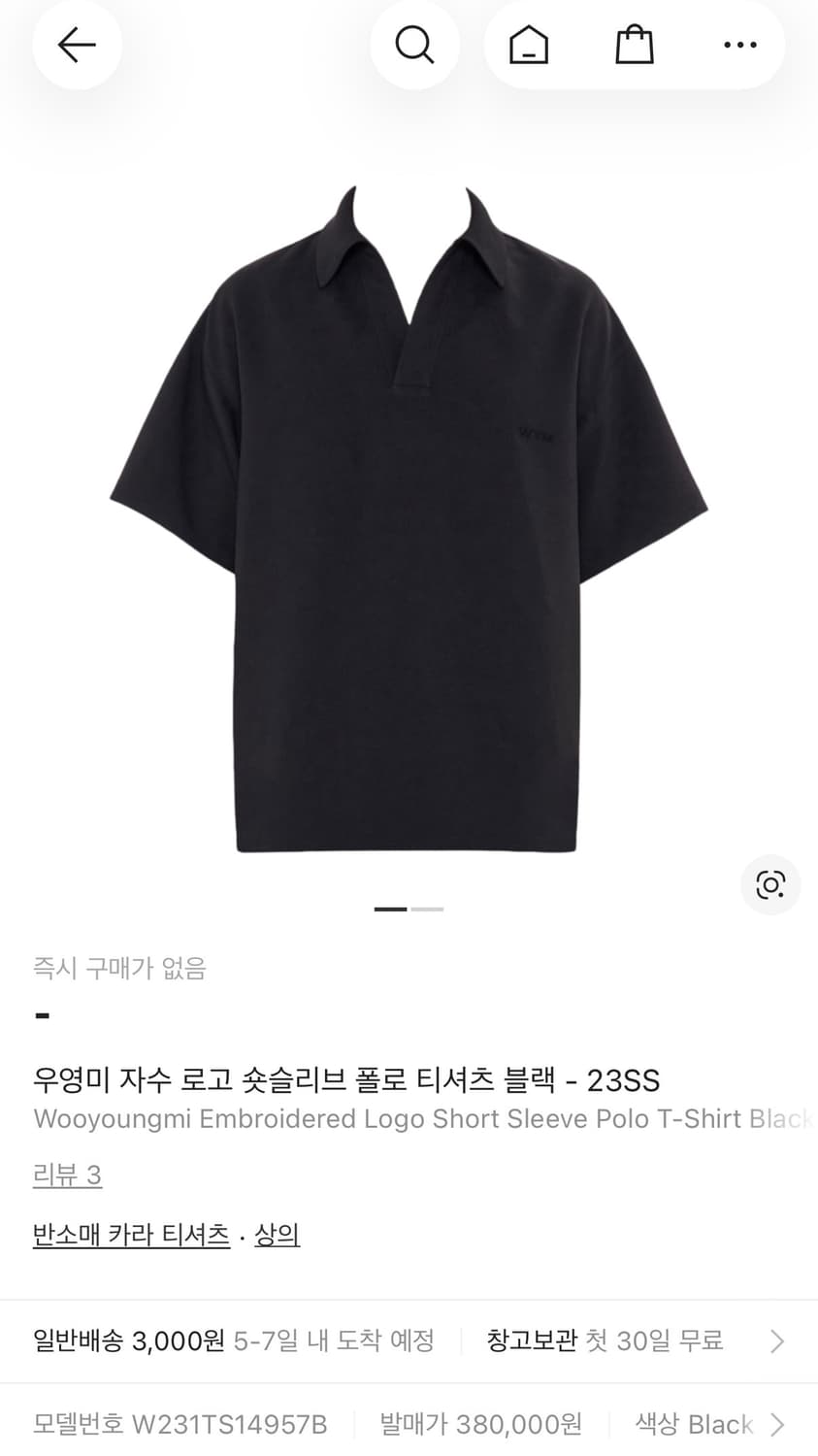This screenshot has width=818, height=1456.
Task: Switch to the 상의 category tab
Action: click(277, 1234)
